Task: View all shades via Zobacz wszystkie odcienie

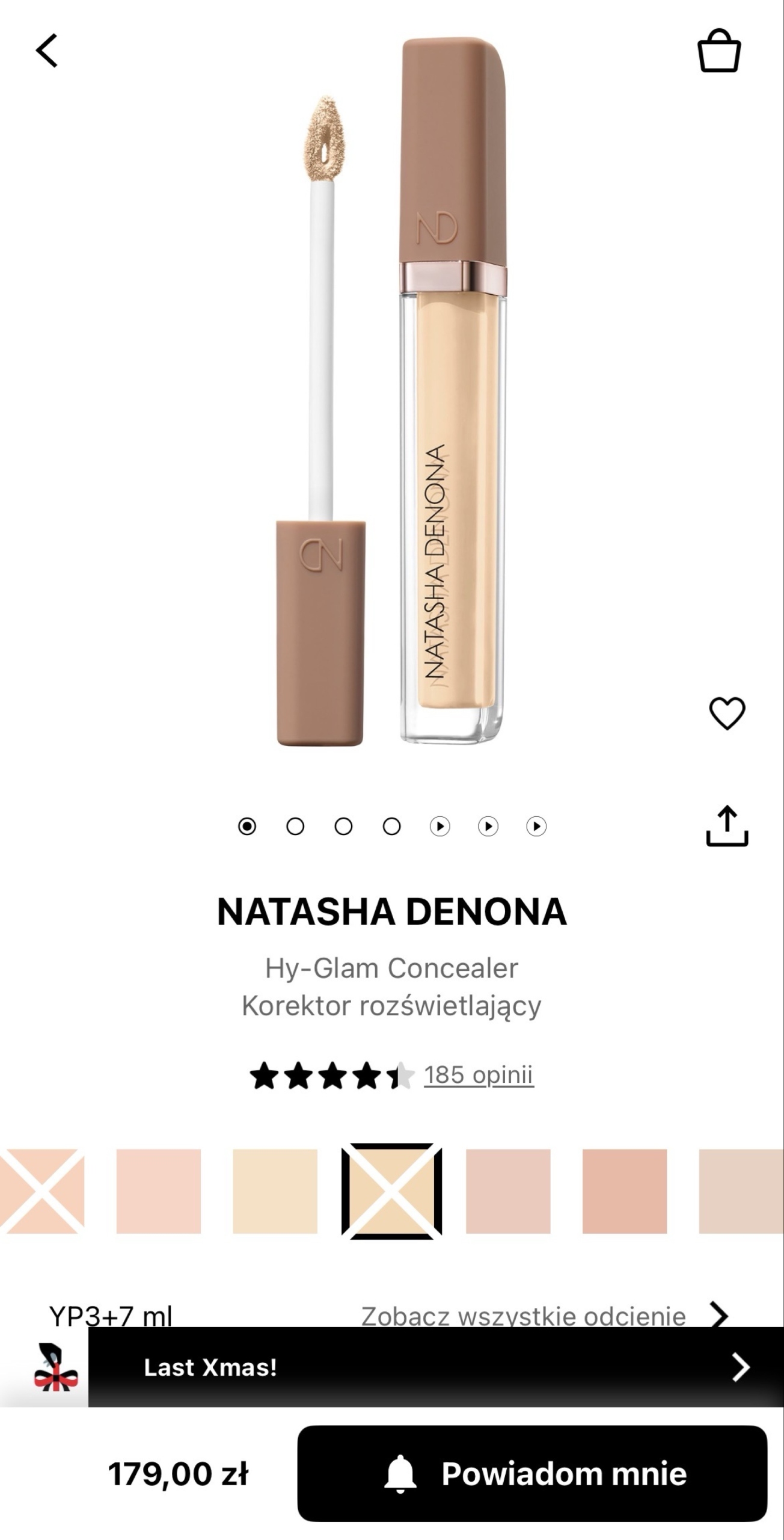Action: point(544,1316)
